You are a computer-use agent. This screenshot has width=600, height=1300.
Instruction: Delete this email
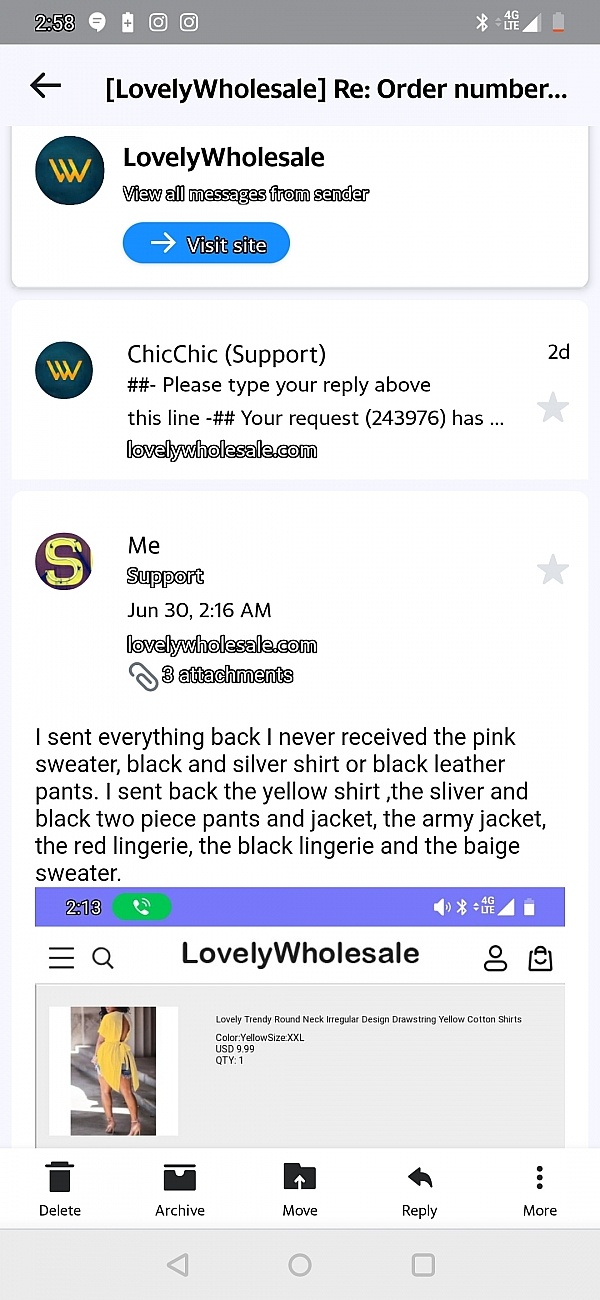(x=60, y=1188)
